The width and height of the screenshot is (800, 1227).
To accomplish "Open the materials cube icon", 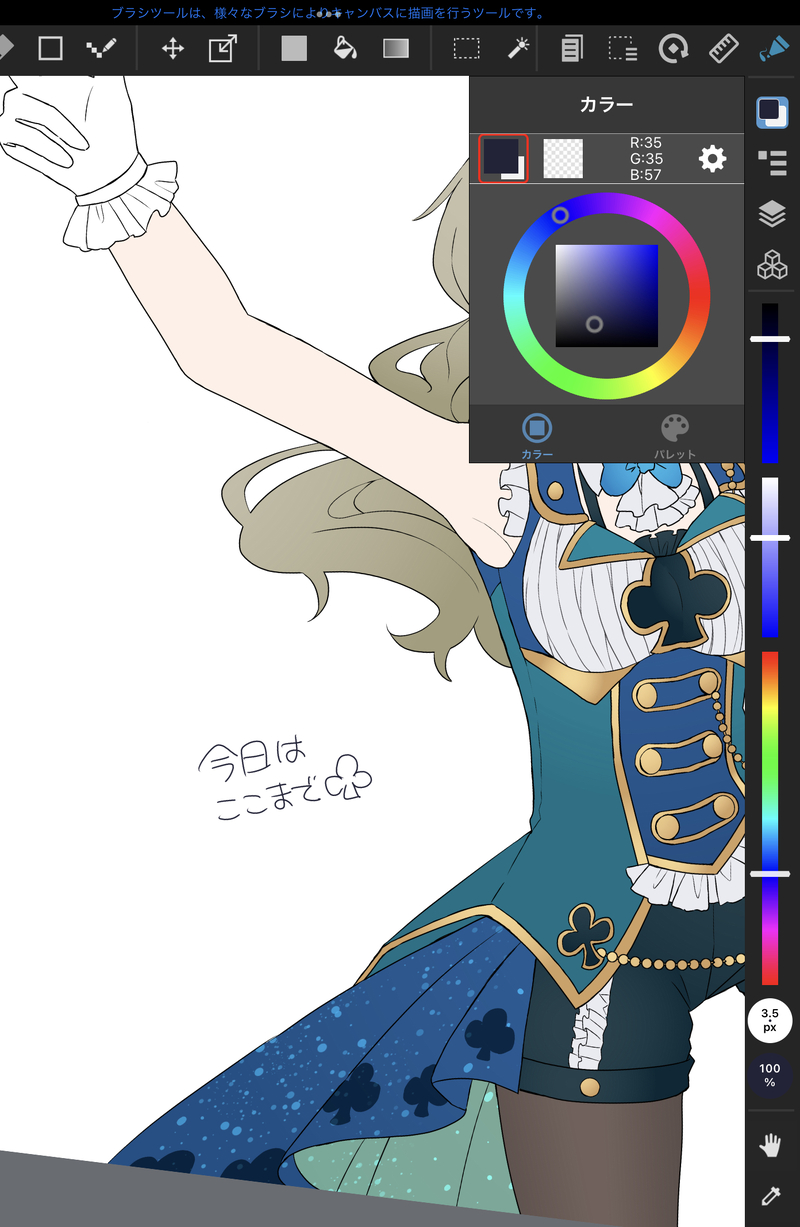I will click(x=771, y=265).
